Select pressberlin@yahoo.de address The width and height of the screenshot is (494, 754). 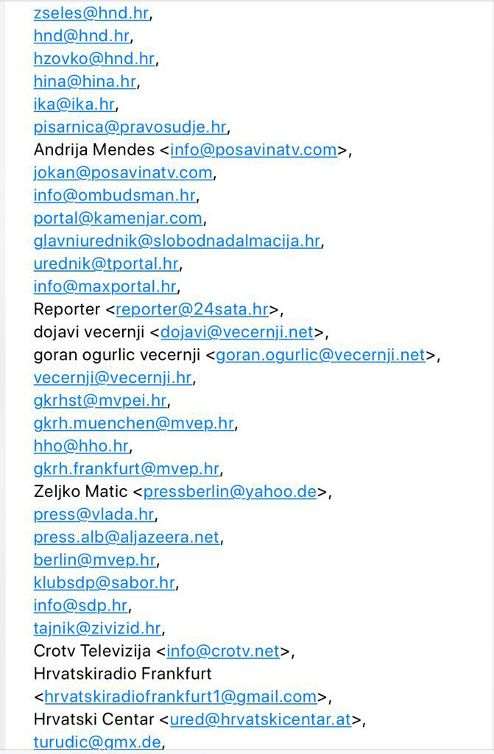230,491
